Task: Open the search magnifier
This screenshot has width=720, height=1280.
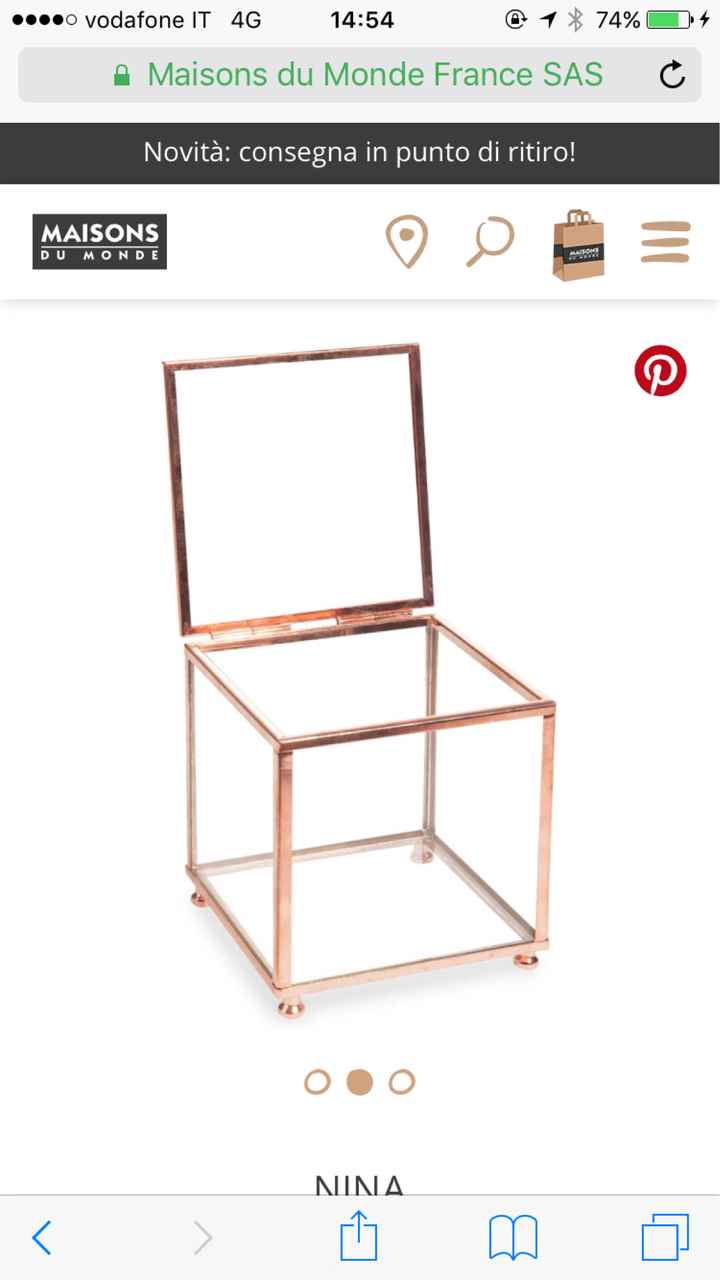Action: click(490, 241)
